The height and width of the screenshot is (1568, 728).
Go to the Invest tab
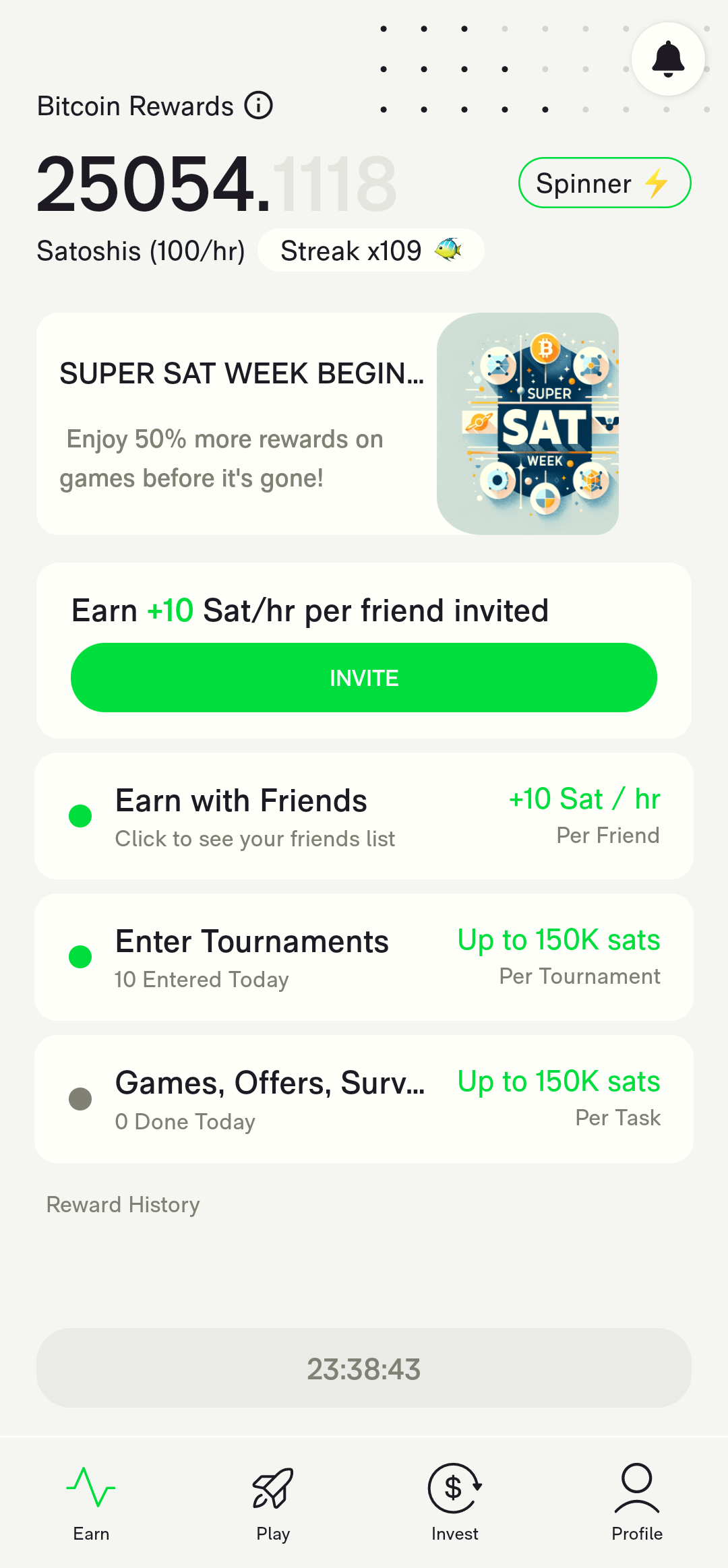click(455, 1503)
